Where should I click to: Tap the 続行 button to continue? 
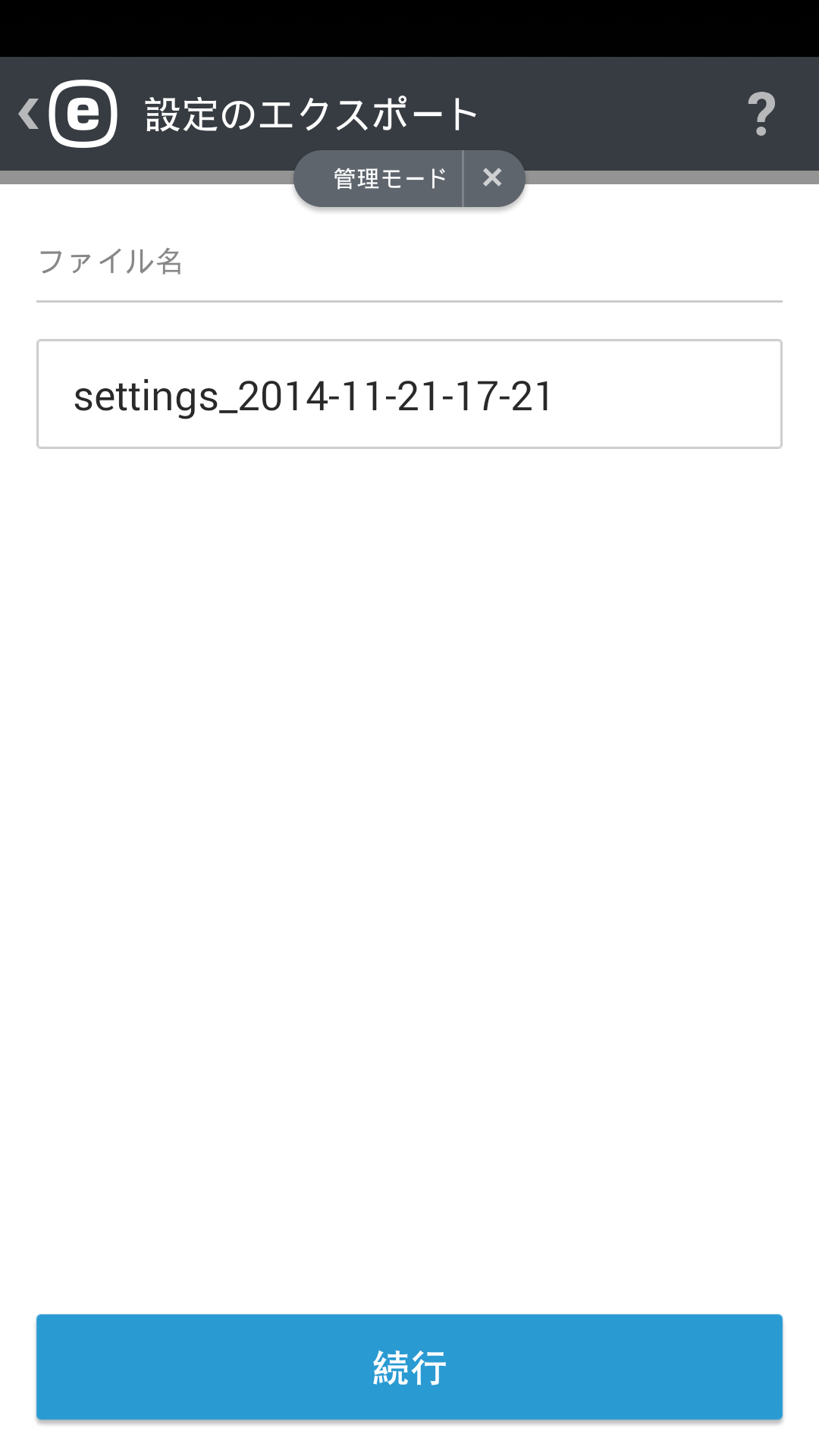[409, 1367]
